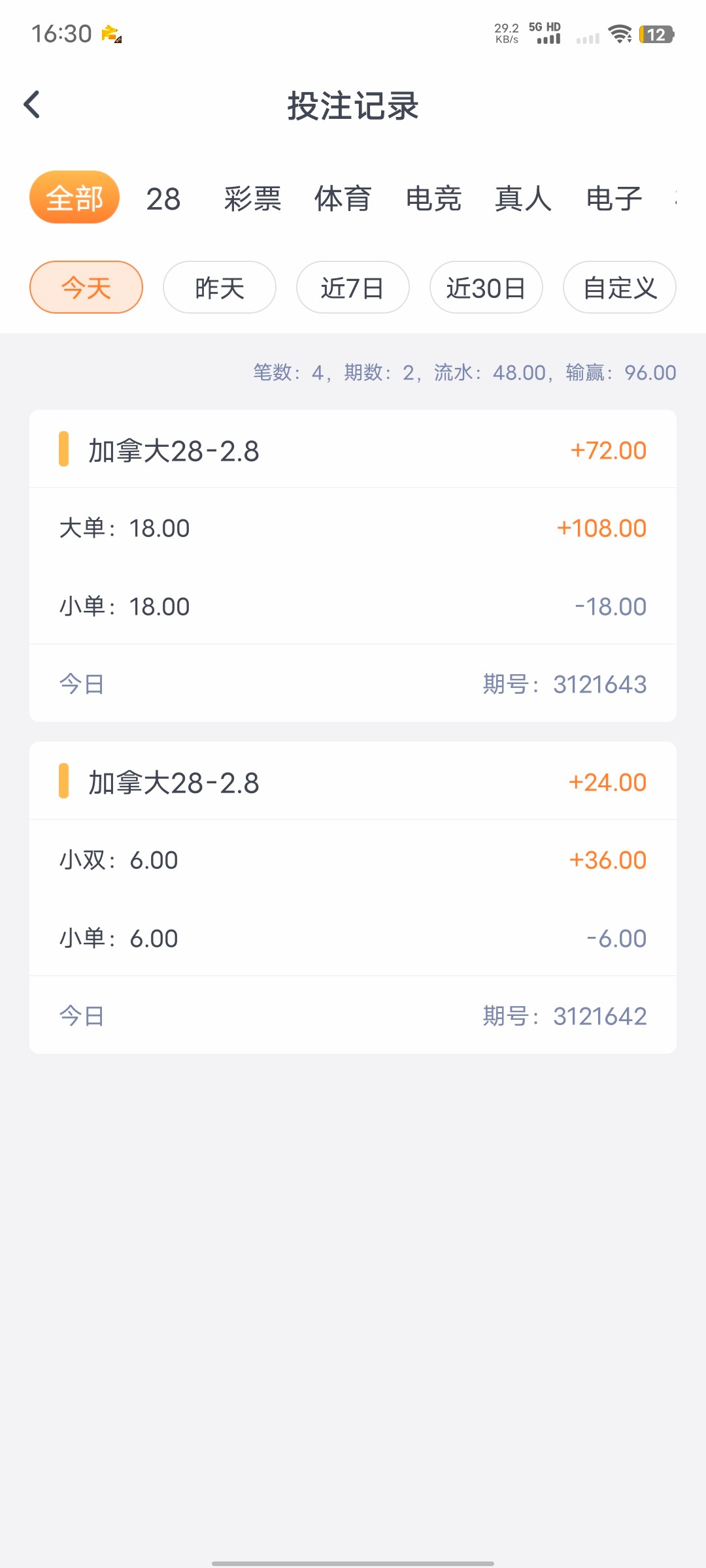Show records for 近7日
706x1568 pixels.
coord(353,287)
